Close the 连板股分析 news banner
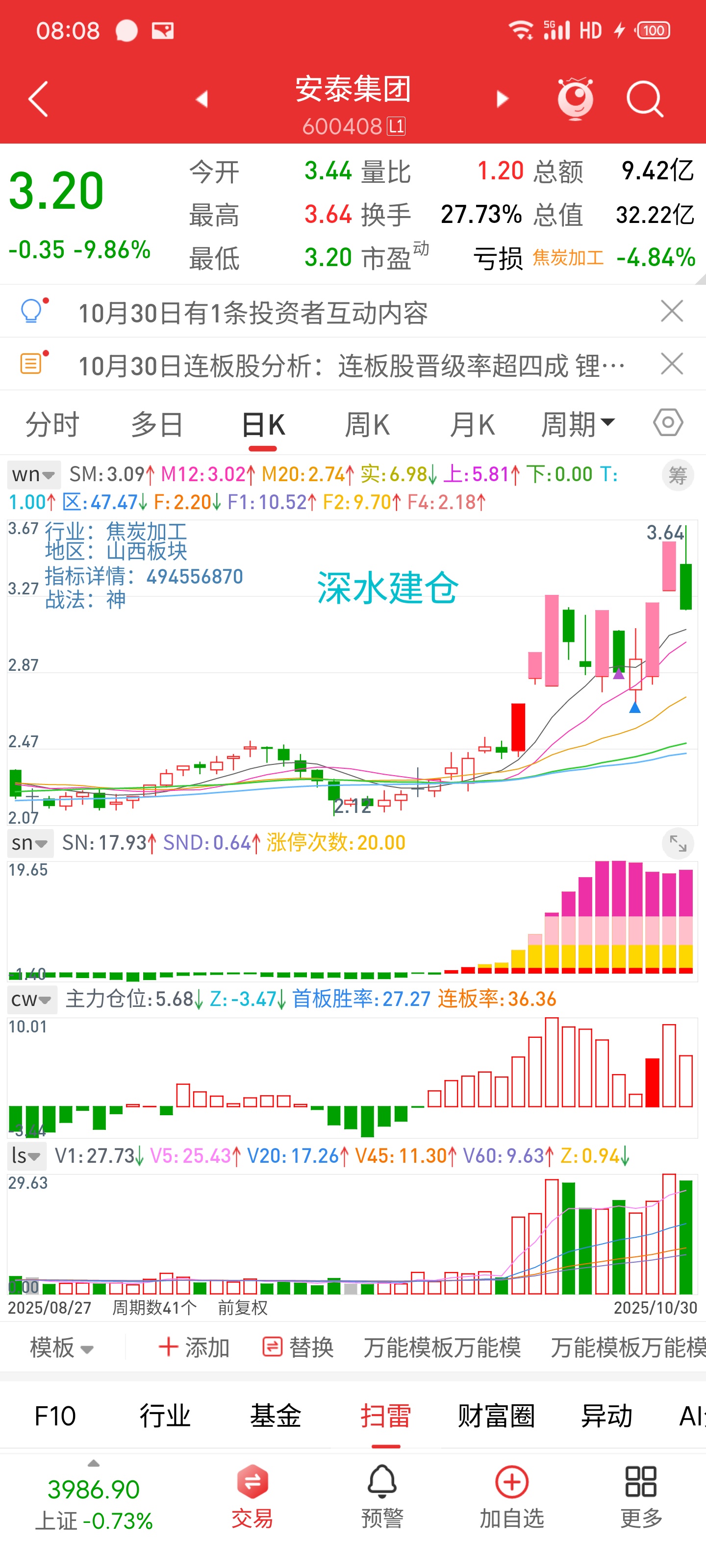The width and height of the screenshot is (706, 1568). coord(672,365)
